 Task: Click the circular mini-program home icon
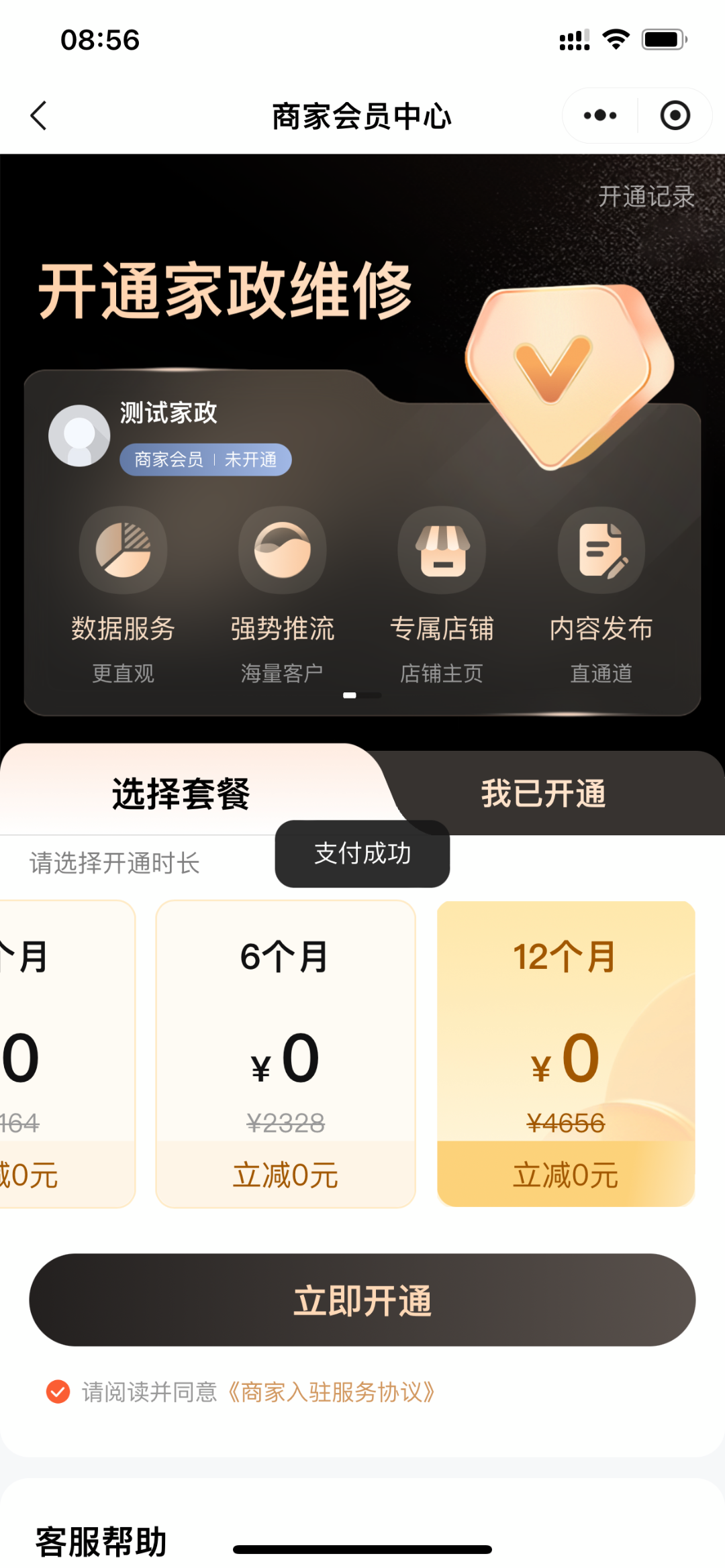[x=674, y=115]
